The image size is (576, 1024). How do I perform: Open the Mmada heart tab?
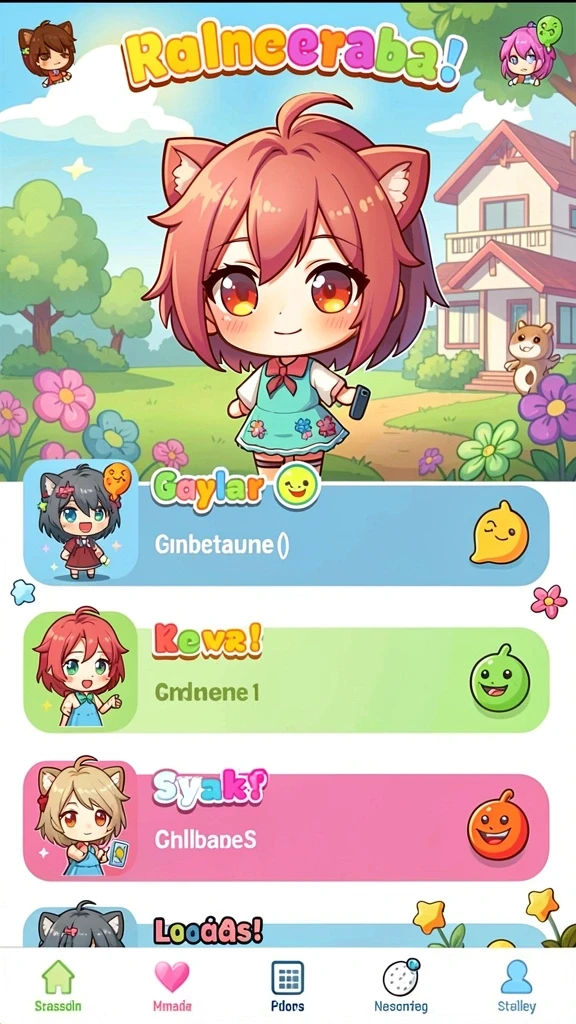click(172, 985)
